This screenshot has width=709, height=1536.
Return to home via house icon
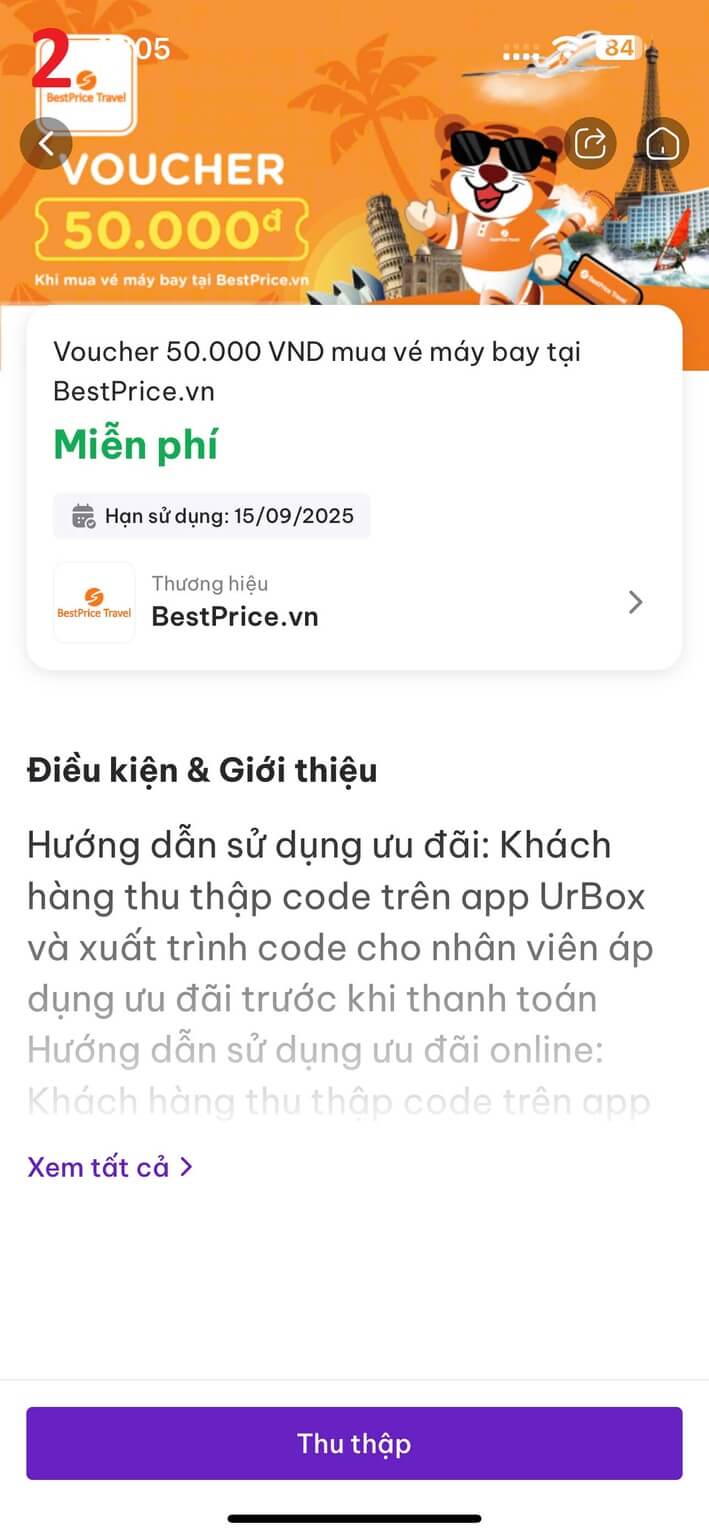[663, 144]
